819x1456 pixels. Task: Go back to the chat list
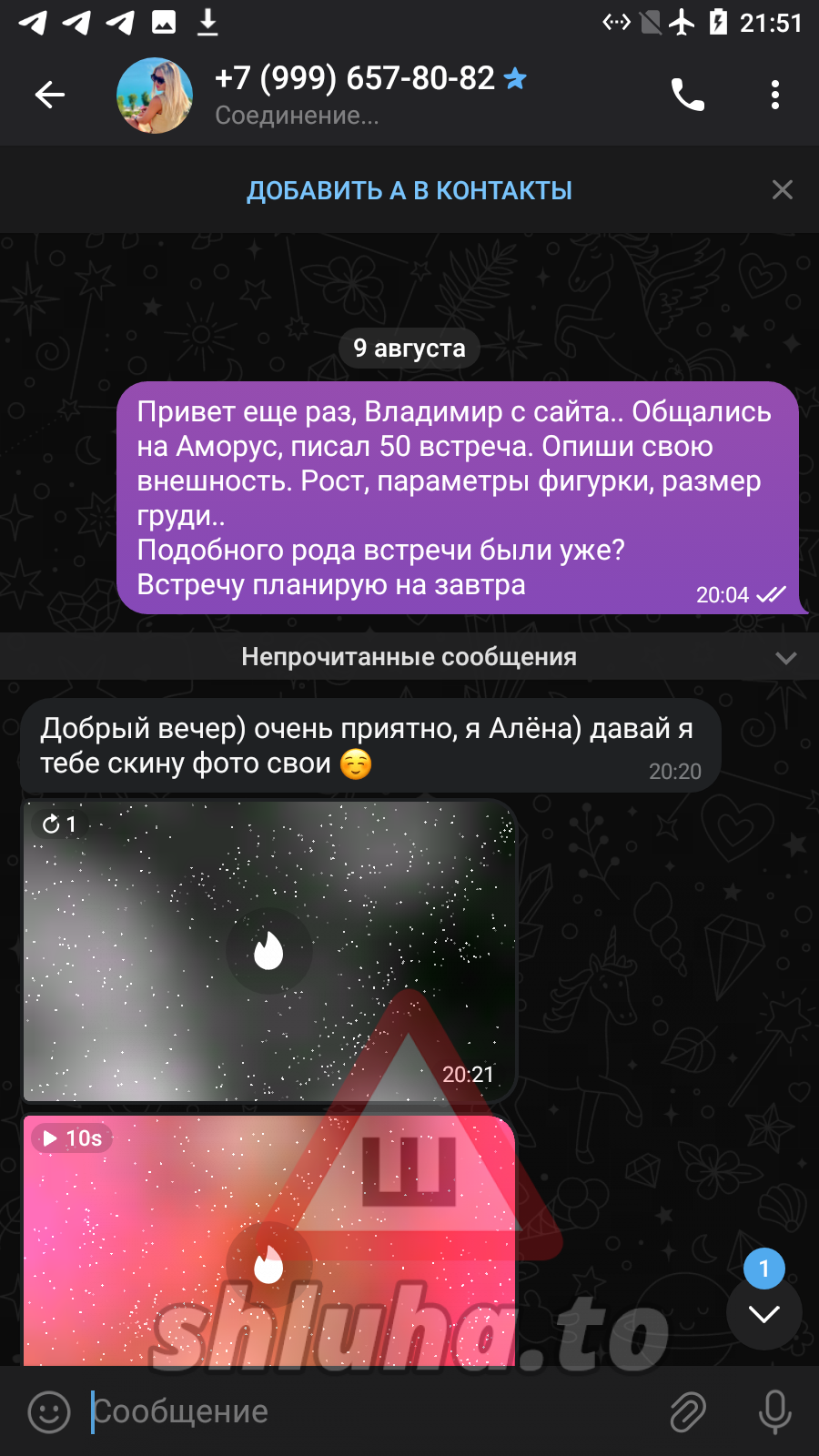(x=50, y=95)
